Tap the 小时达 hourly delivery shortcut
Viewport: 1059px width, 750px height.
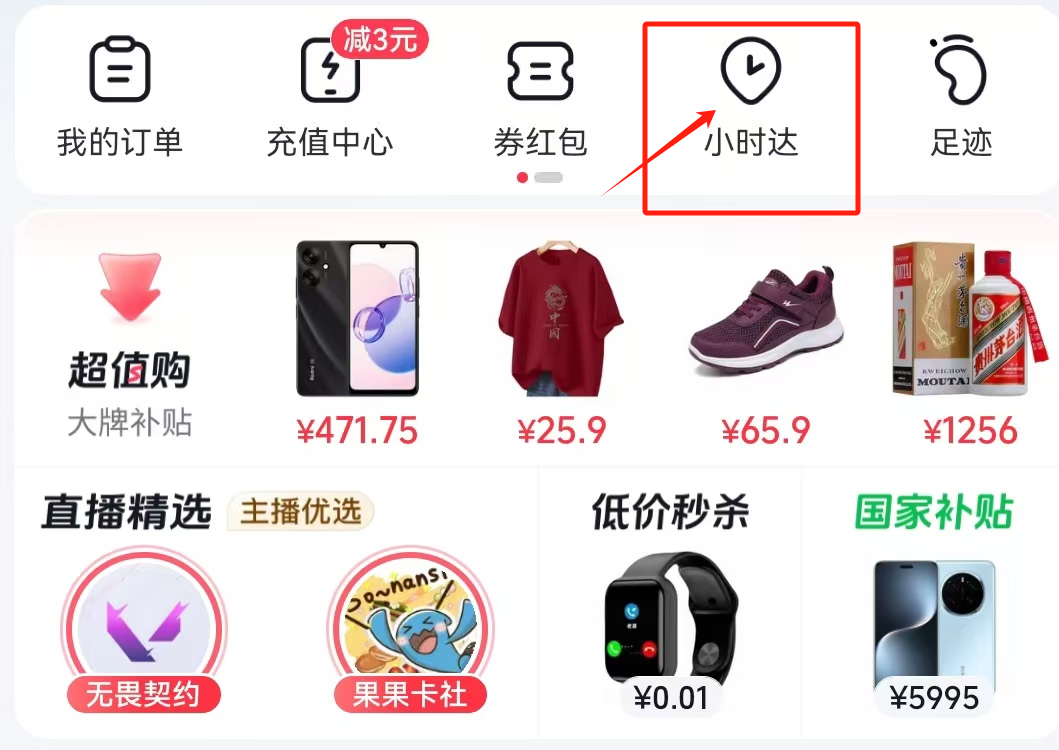coord(751,98)
